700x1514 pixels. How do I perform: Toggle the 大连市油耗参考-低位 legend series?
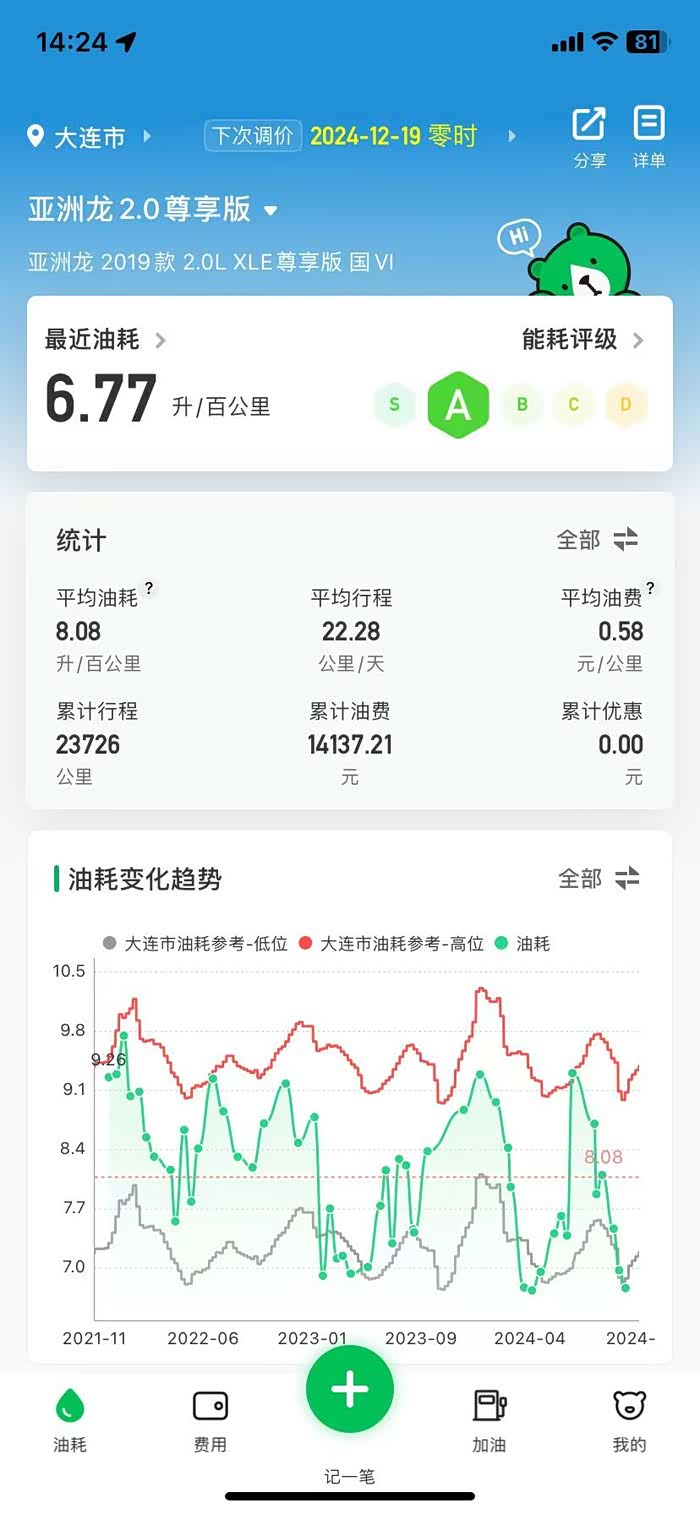tap(195, 943)
